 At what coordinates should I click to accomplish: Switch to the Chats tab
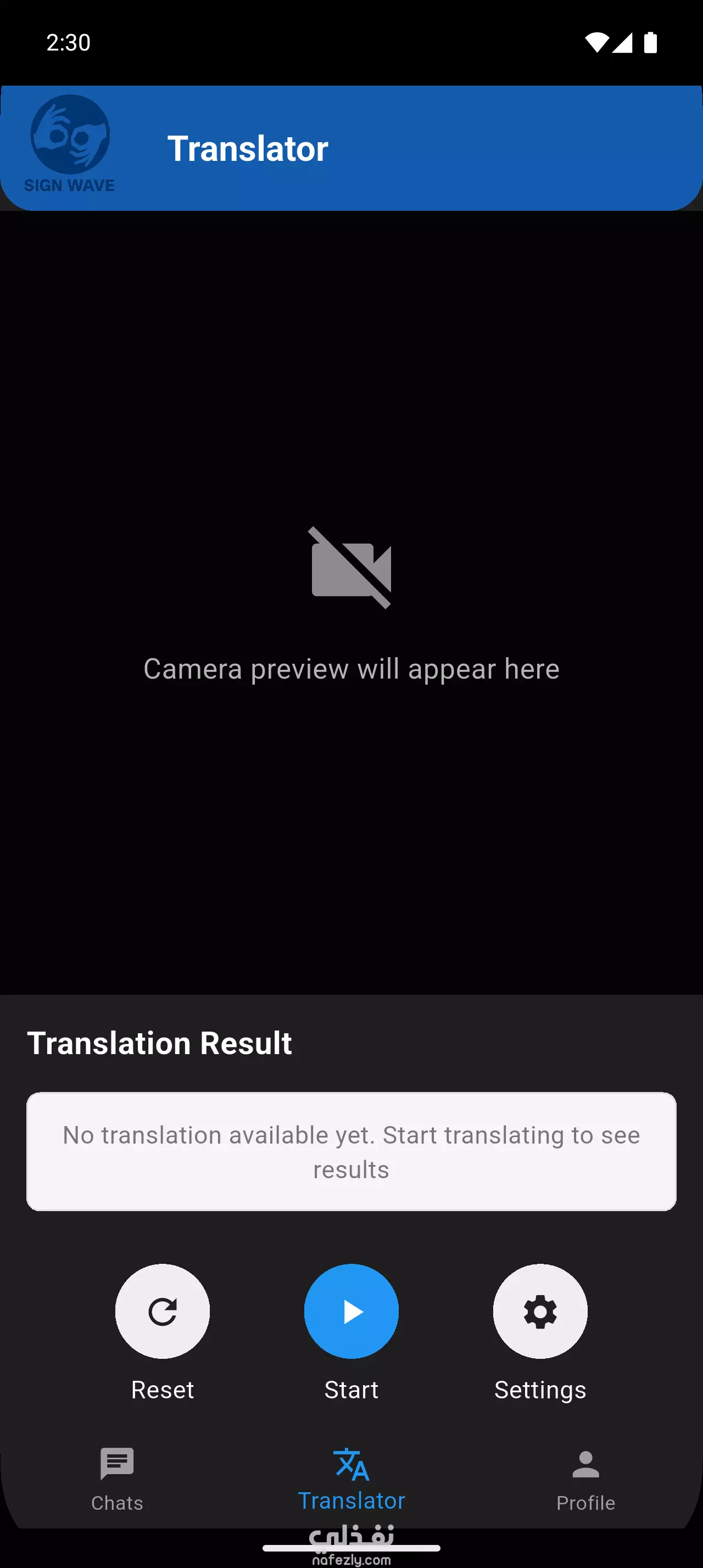[117, 1478]
